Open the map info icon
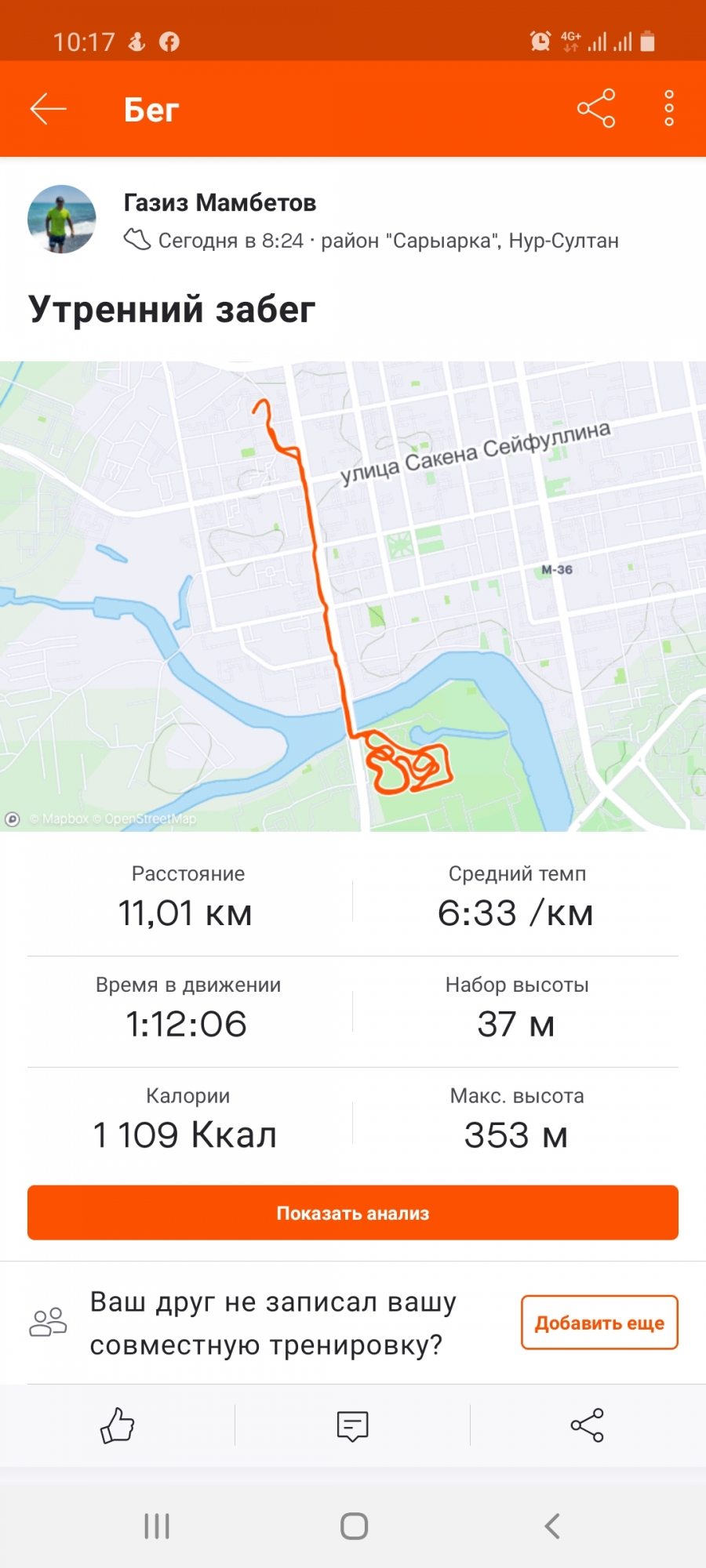 [x=13, y=819]
